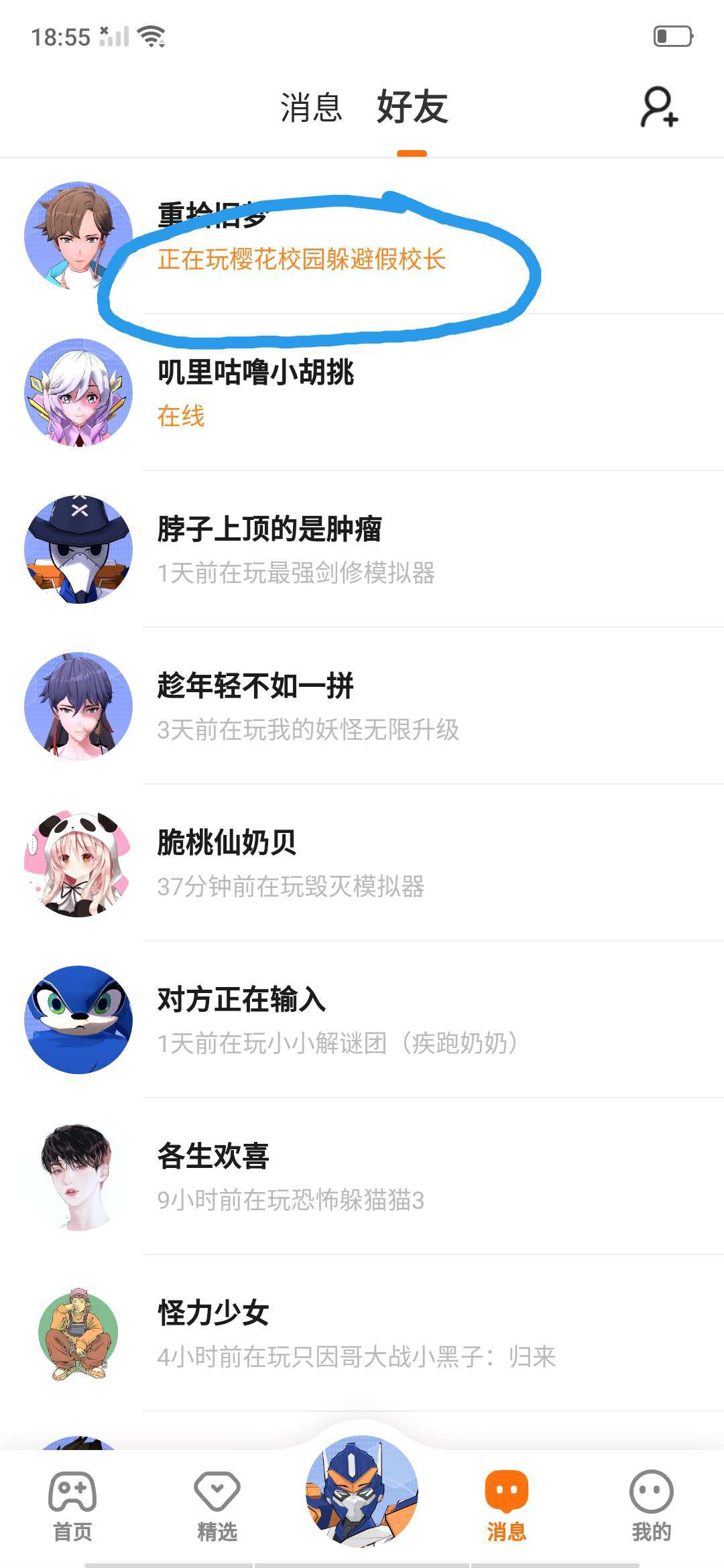
Task: Switch to the 我的 tab
Action: [x=651, y=1502]
